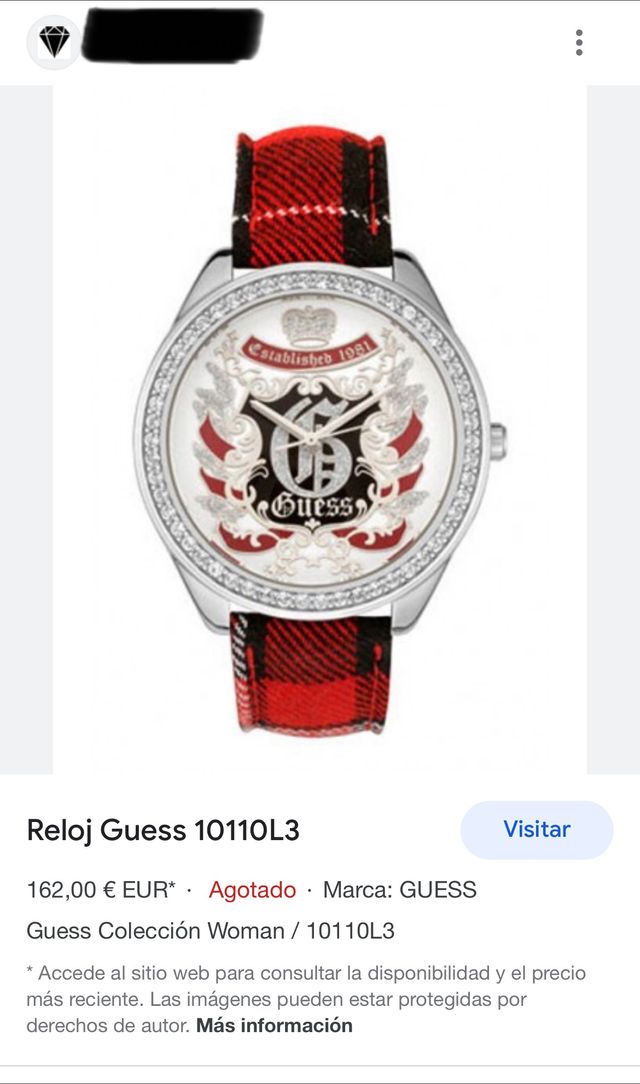Viewport: 640px width, 1084px height.
Task: Tap the Visitar button
Action: coord(537,829)
